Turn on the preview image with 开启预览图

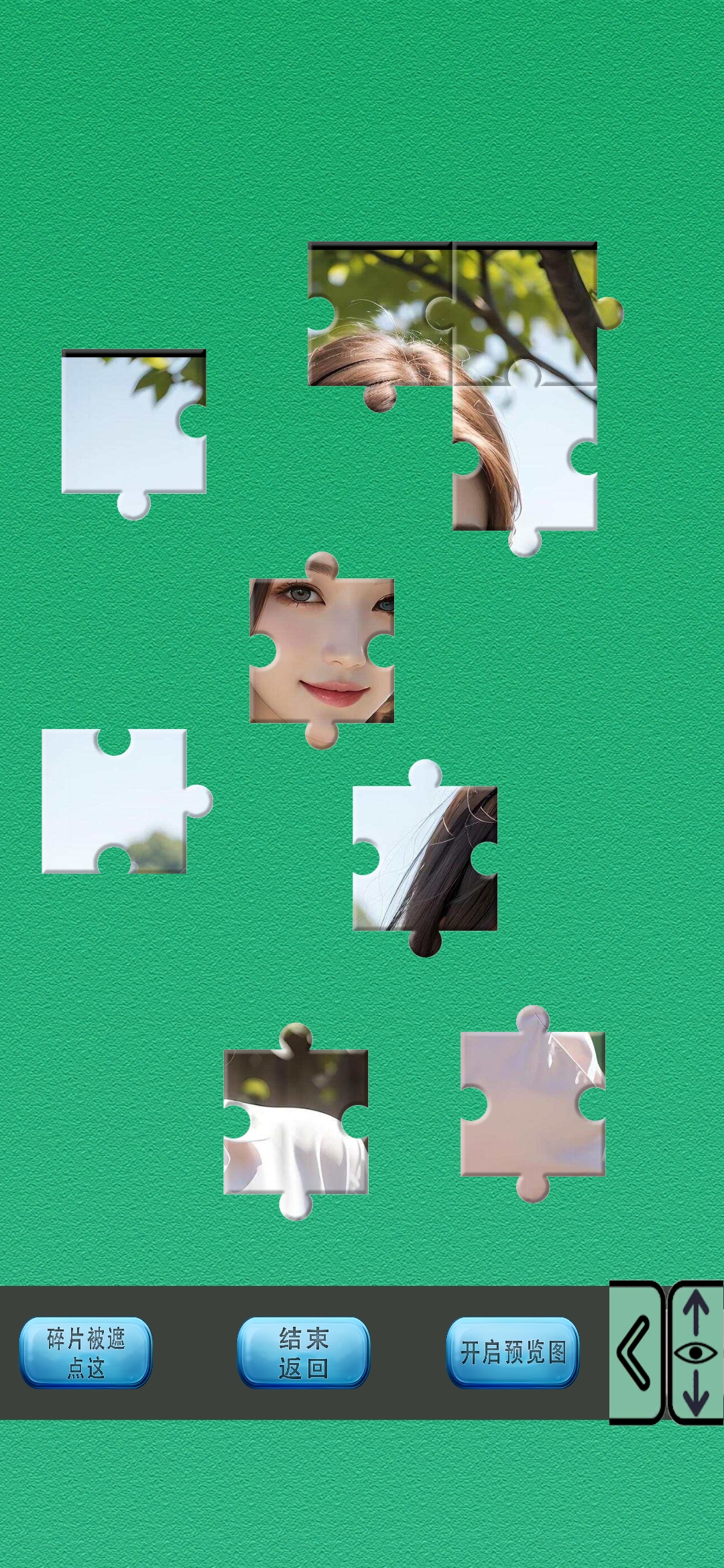coord(513,1352)
